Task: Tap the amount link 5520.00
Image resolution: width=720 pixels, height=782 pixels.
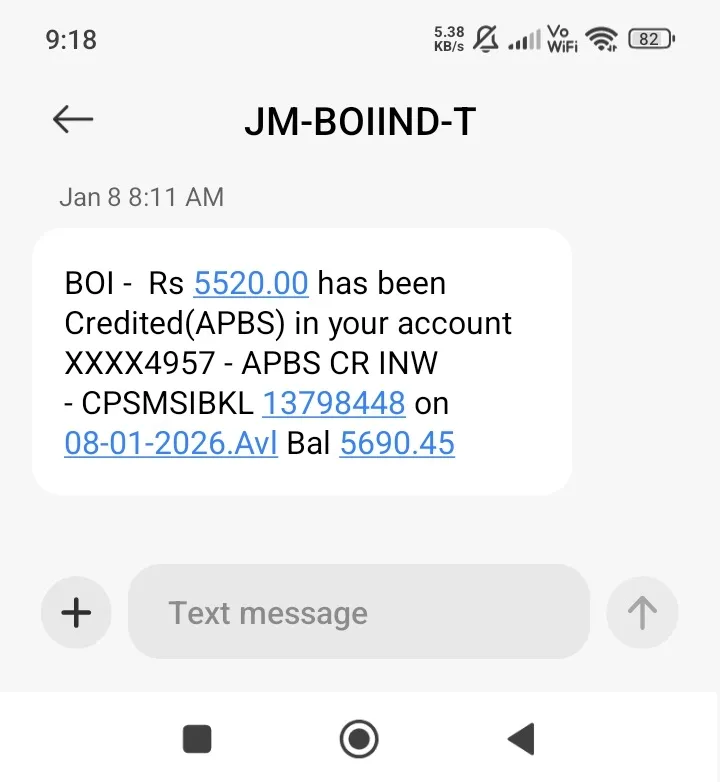Action: (x=250, y=283)
